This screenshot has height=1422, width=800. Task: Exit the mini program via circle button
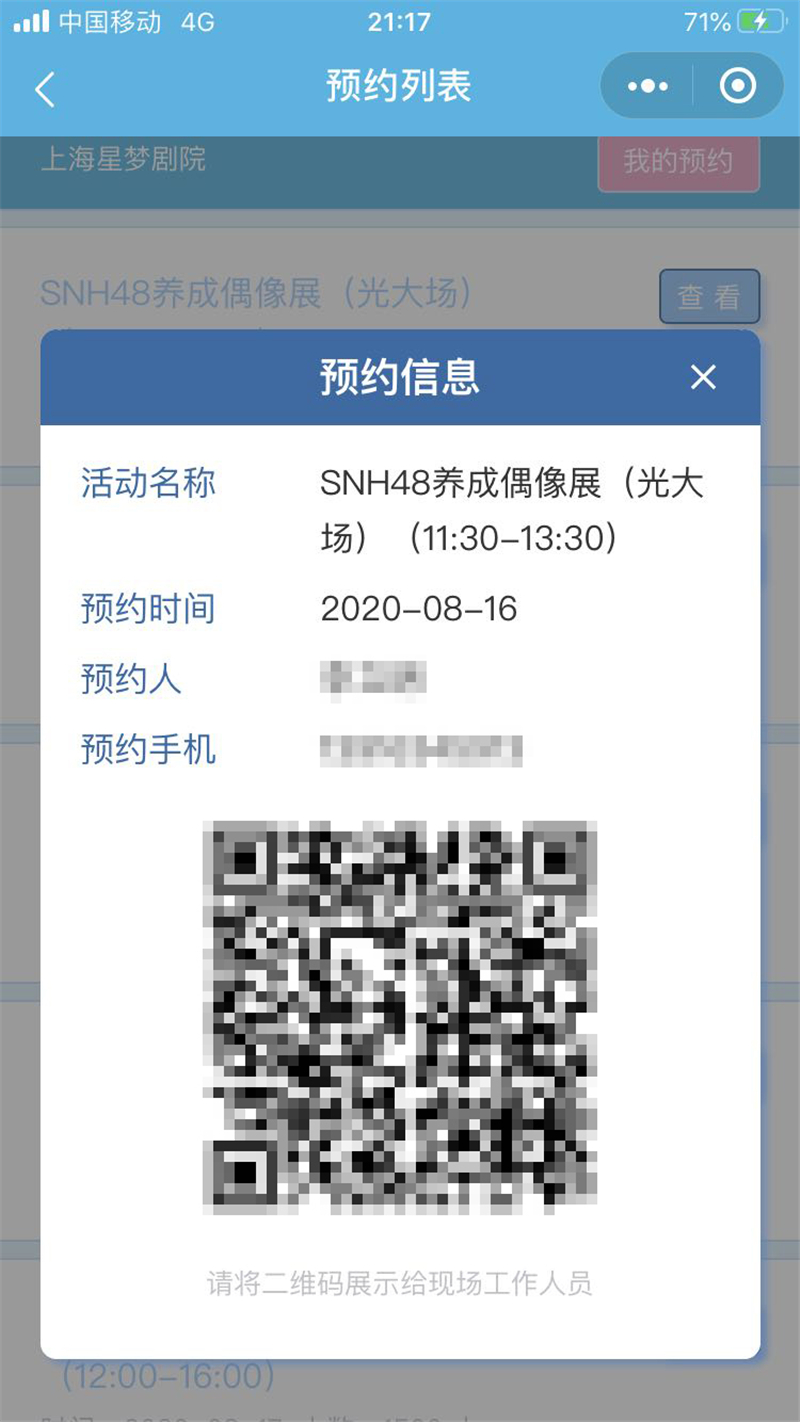tap(738, 87)
